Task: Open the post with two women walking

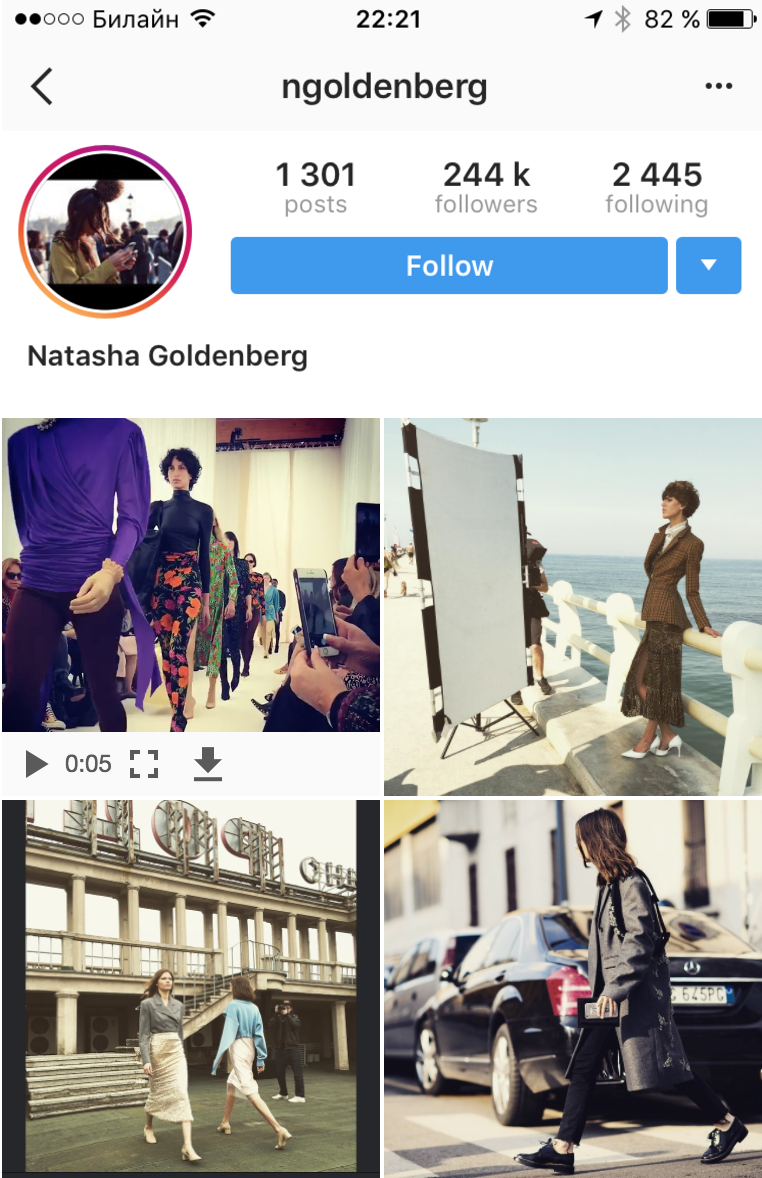Action: tap(191, 985)
